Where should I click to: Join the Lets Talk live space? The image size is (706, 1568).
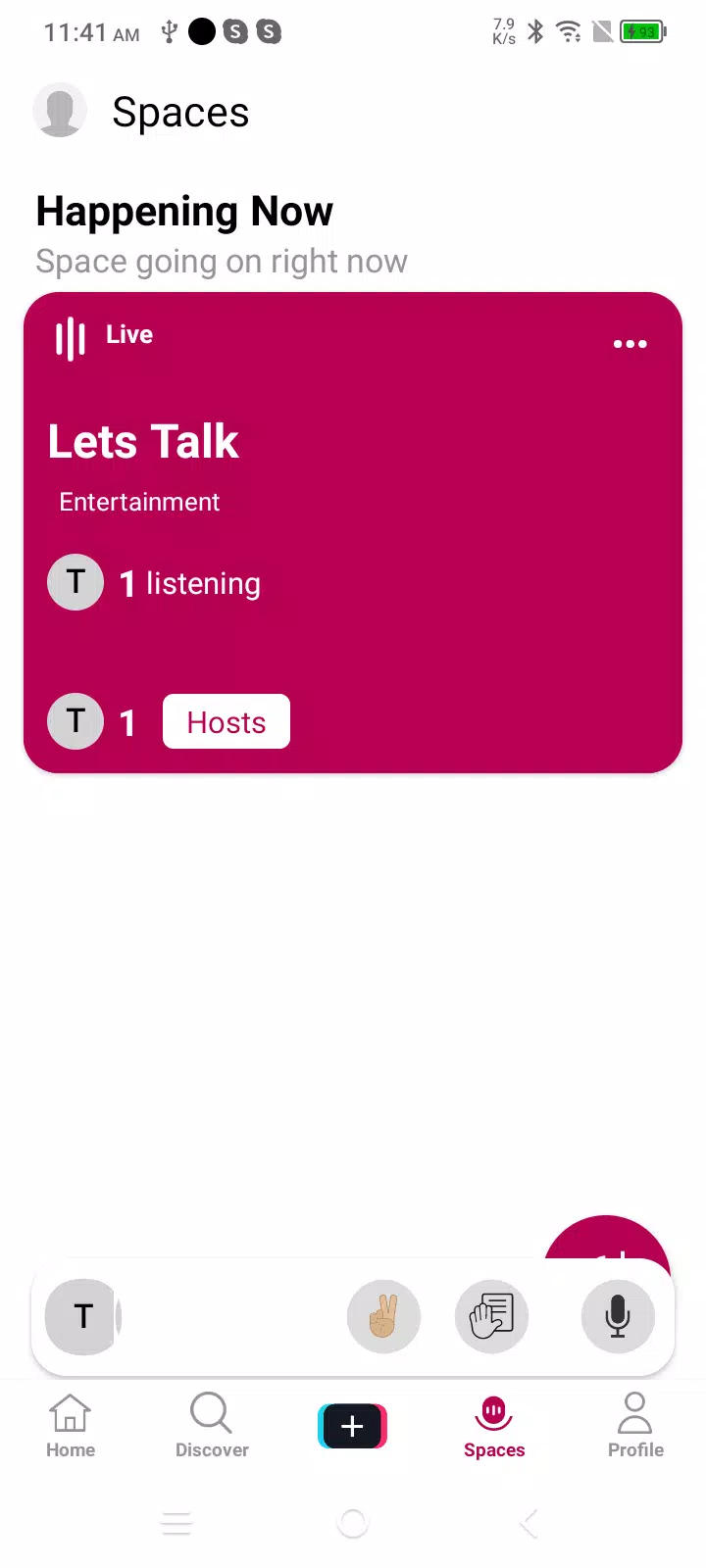pos(353,532)
